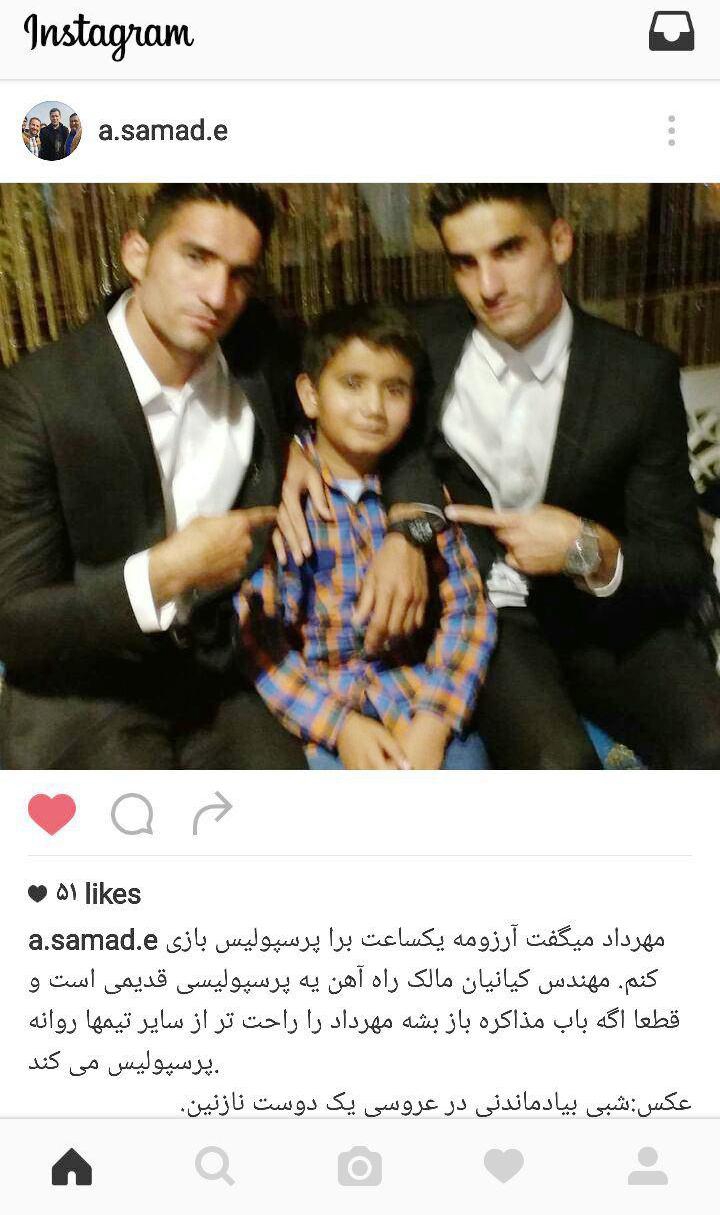The width and height of the screenshot is (720, 1215).
Task: Open the post photo
Action: point(360,476)
